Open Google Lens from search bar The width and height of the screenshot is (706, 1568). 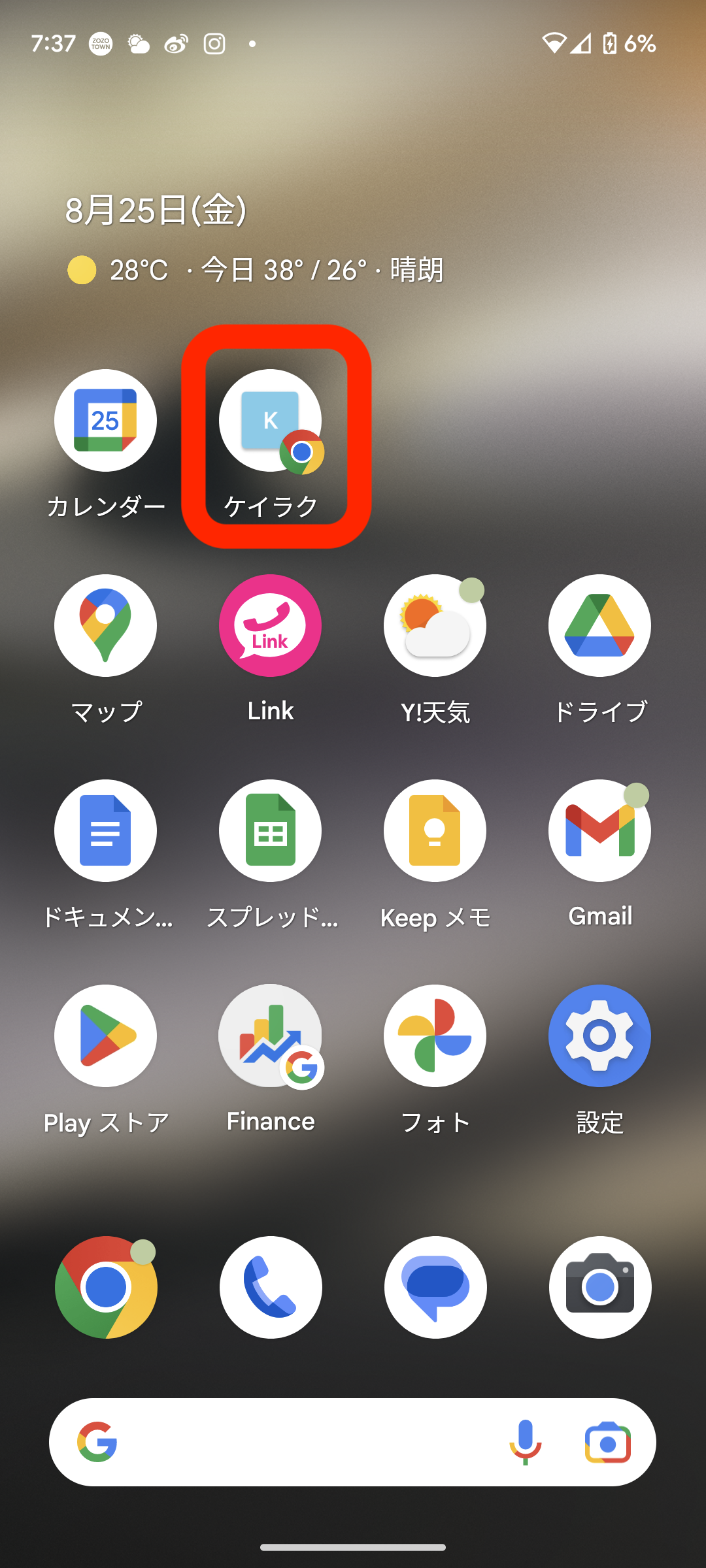pos(607,1443)
